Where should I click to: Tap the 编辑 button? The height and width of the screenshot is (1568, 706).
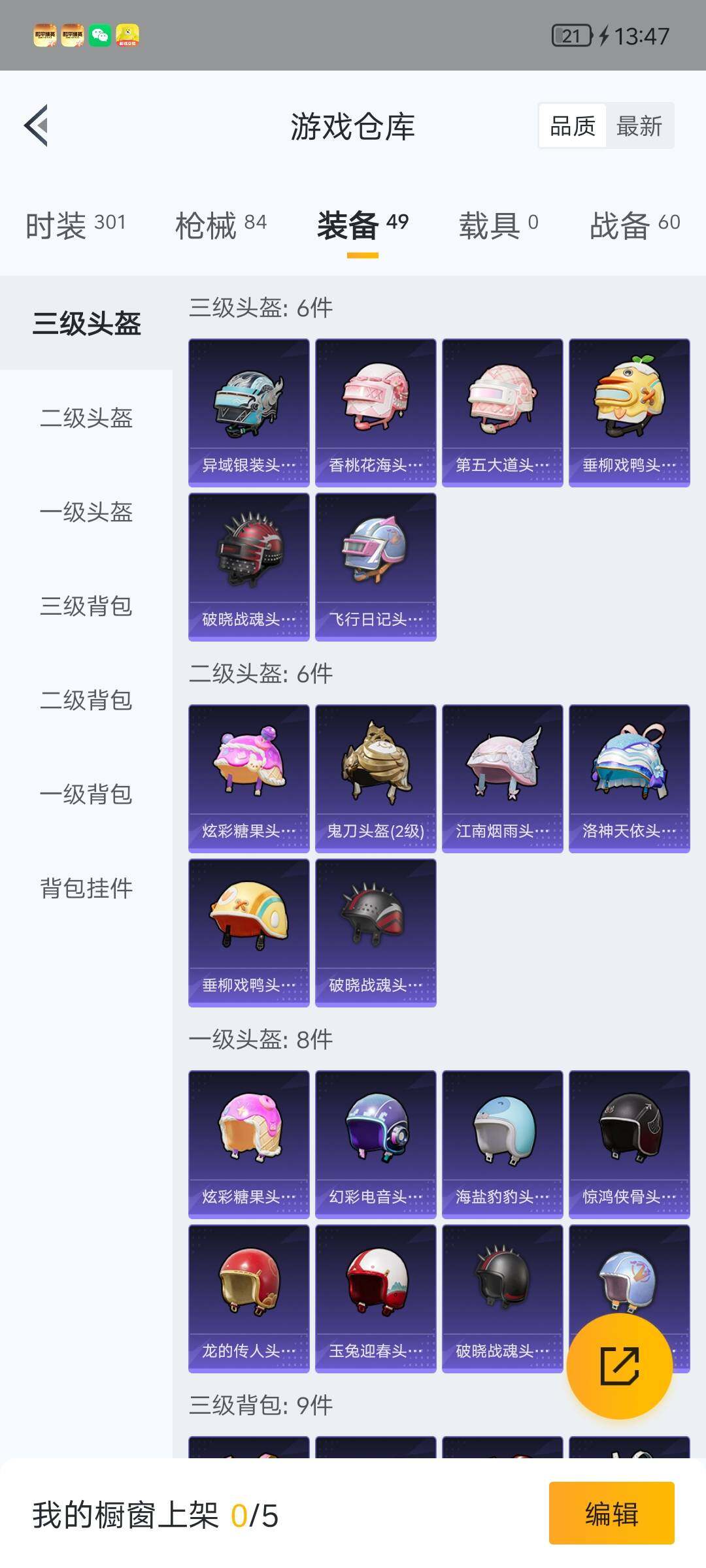click(x=611, y=1516)
